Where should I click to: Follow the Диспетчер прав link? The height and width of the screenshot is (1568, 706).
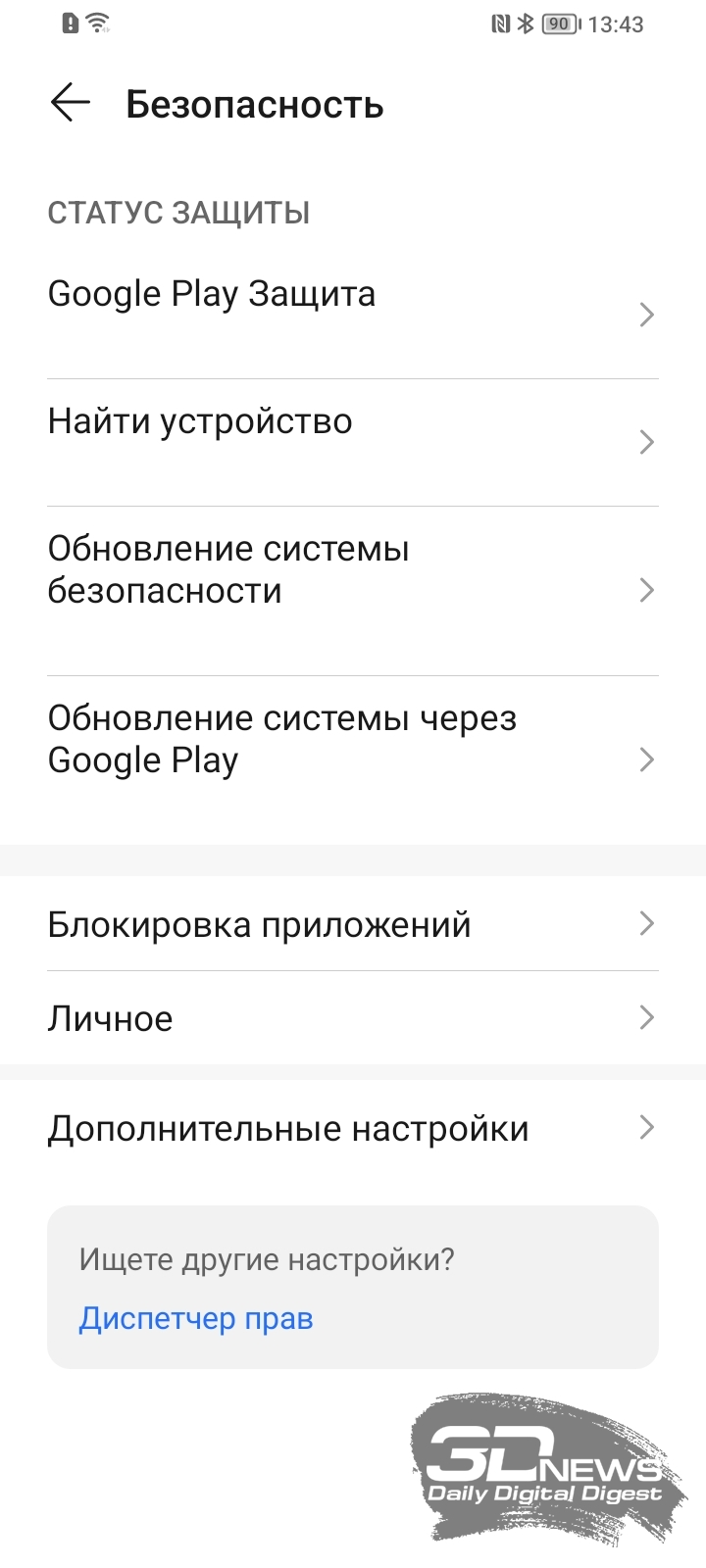(x=196, y=1318)
